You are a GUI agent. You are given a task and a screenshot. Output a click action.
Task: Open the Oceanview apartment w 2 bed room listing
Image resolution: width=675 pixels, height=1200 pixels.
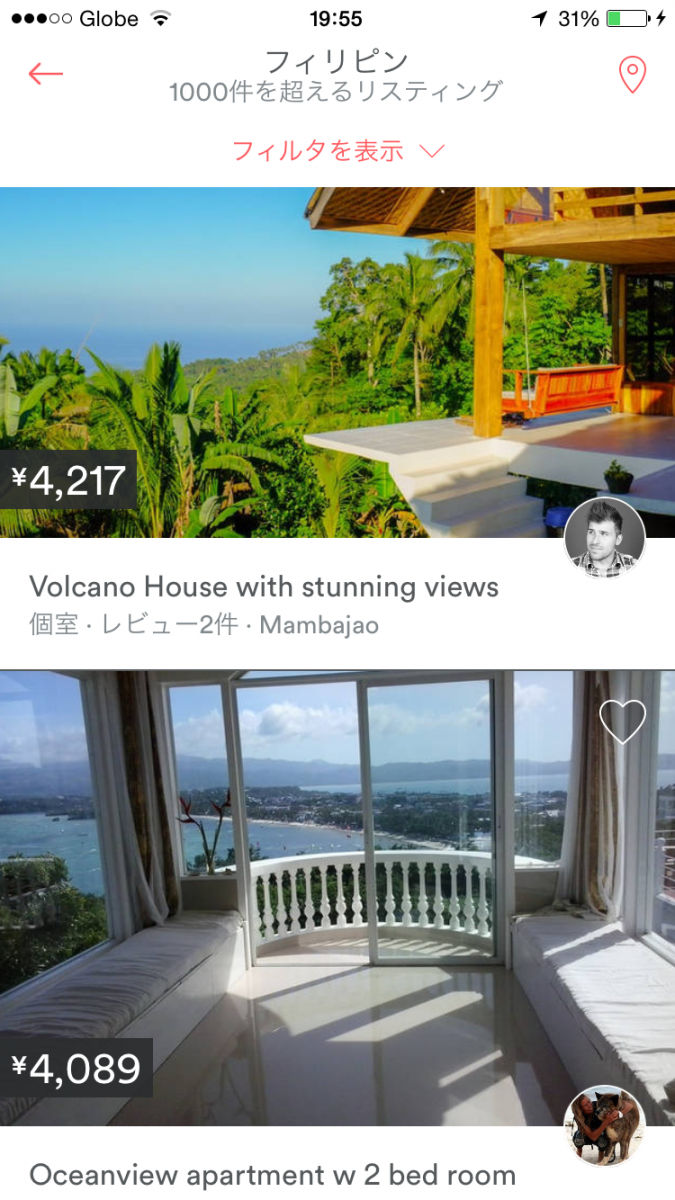pyautogui.click(x=272, y=1174)
